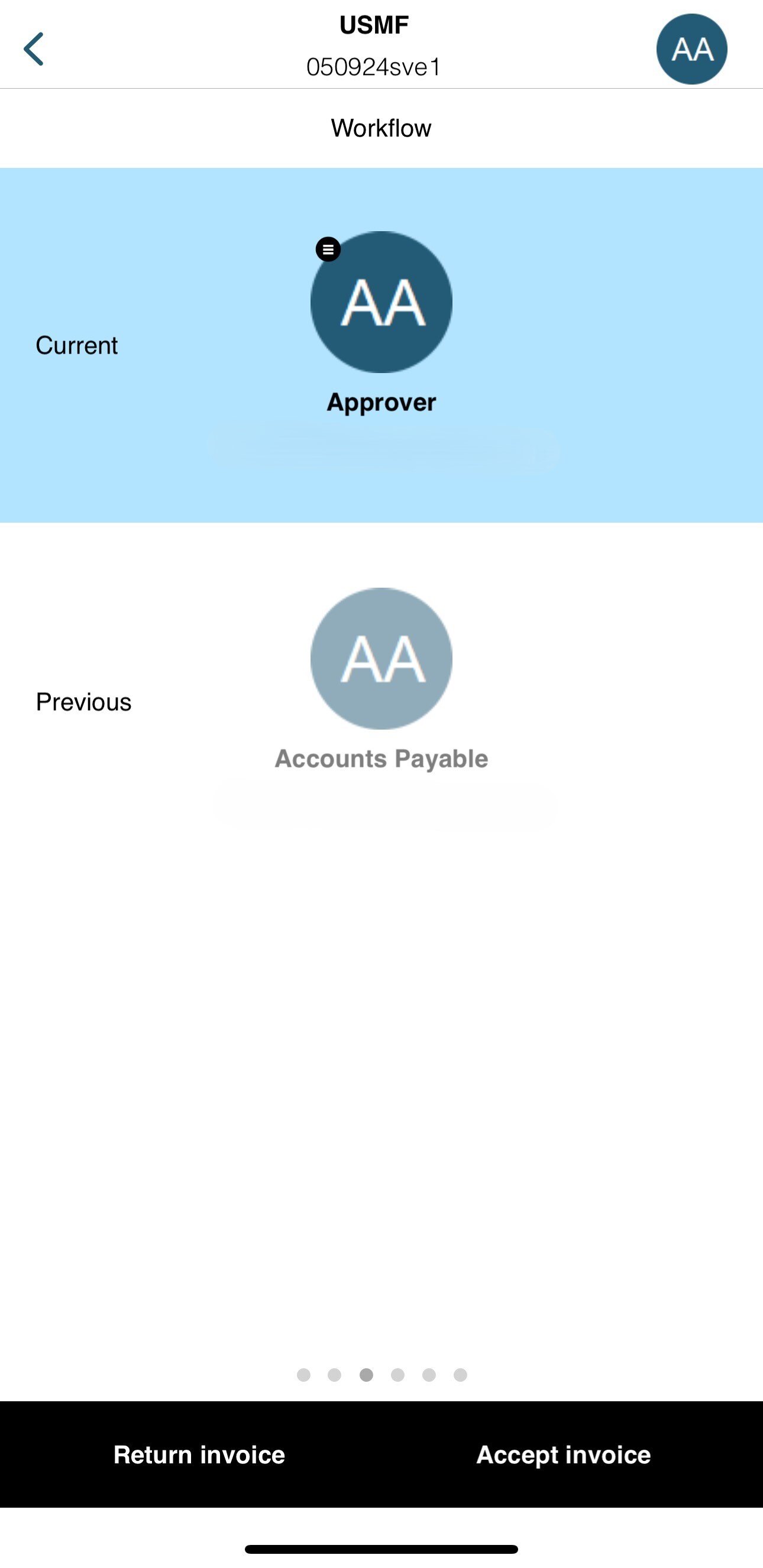
Task: Jump to the last page indicator dot
Action: [460, 1375]
